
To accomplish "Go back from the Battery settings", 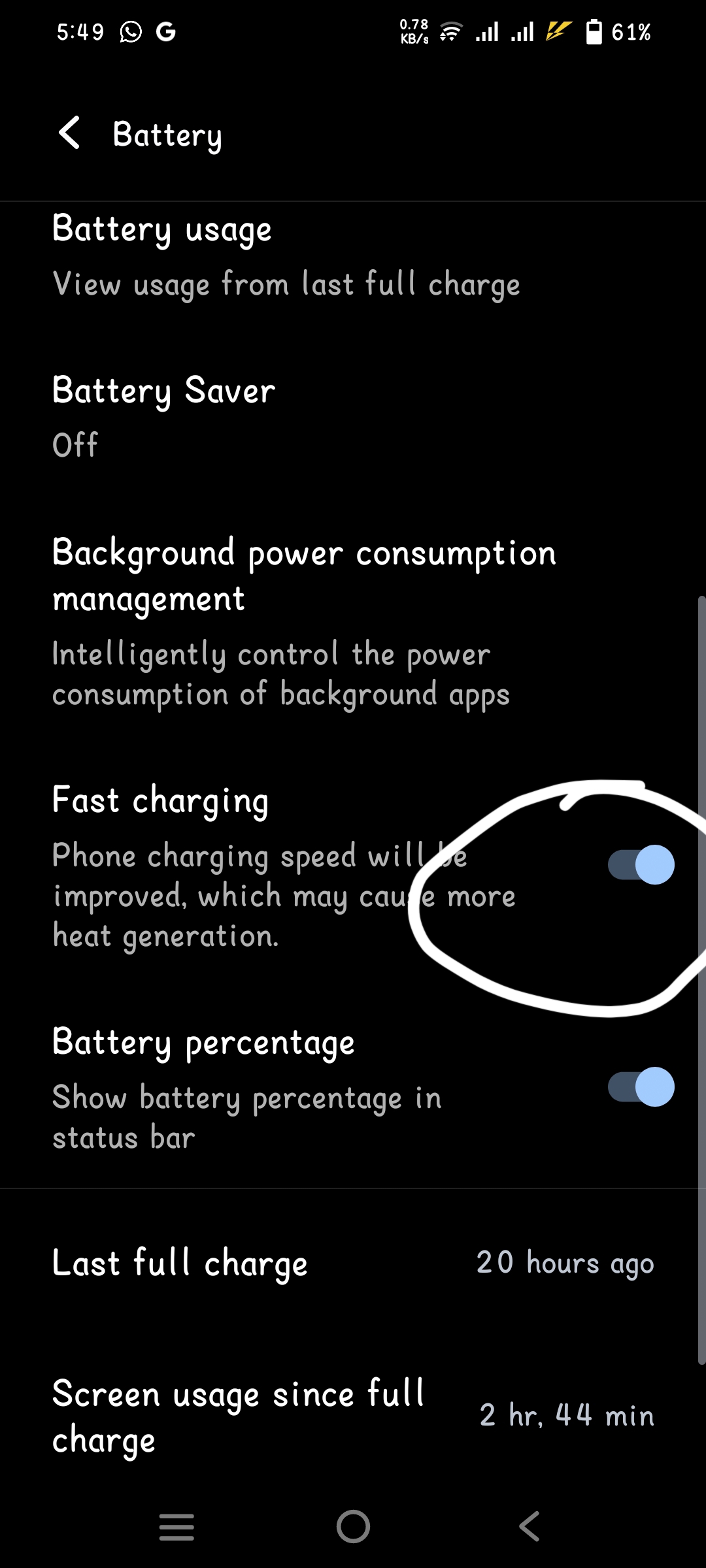I will pos(70,133).
